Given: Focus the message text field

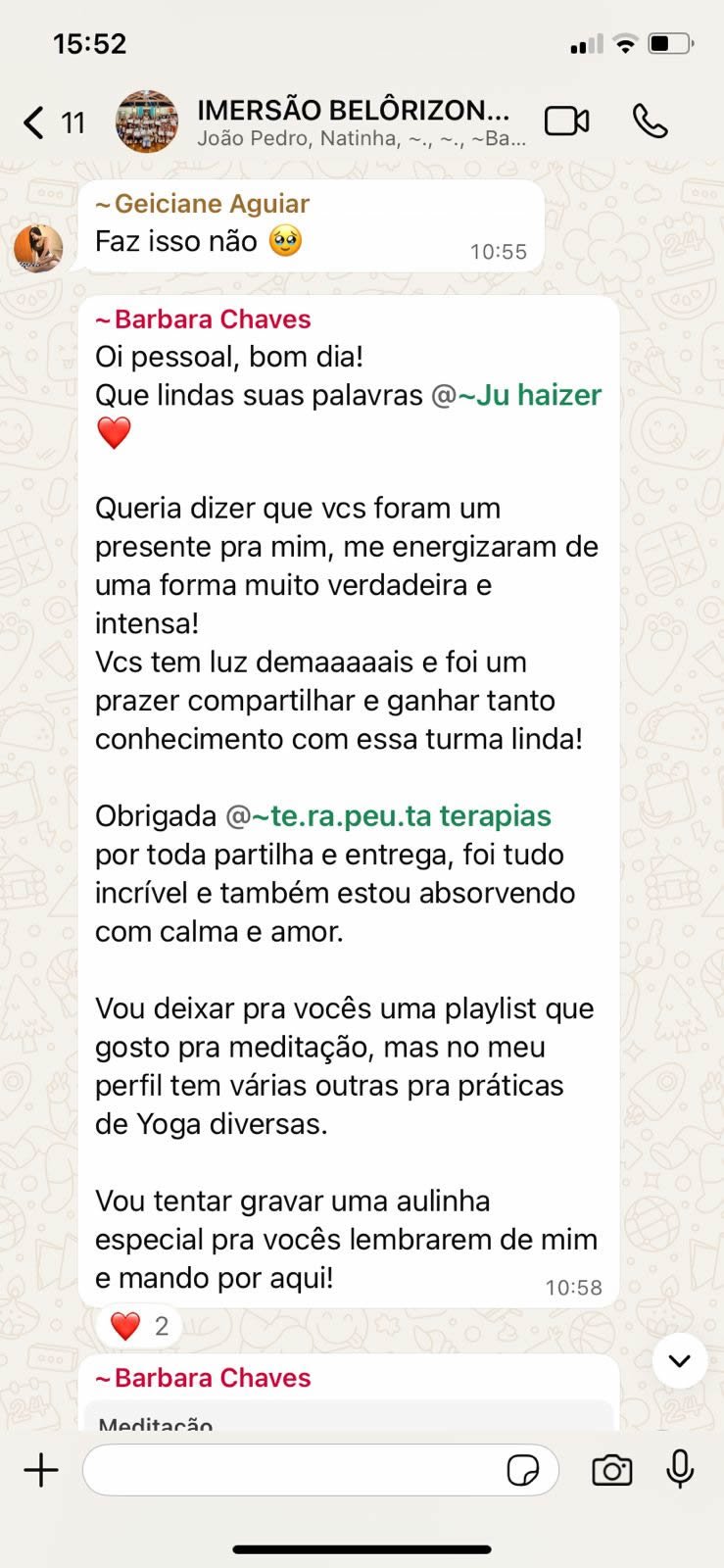Looking at the screenshot, I should click(x=294, y=1470).
